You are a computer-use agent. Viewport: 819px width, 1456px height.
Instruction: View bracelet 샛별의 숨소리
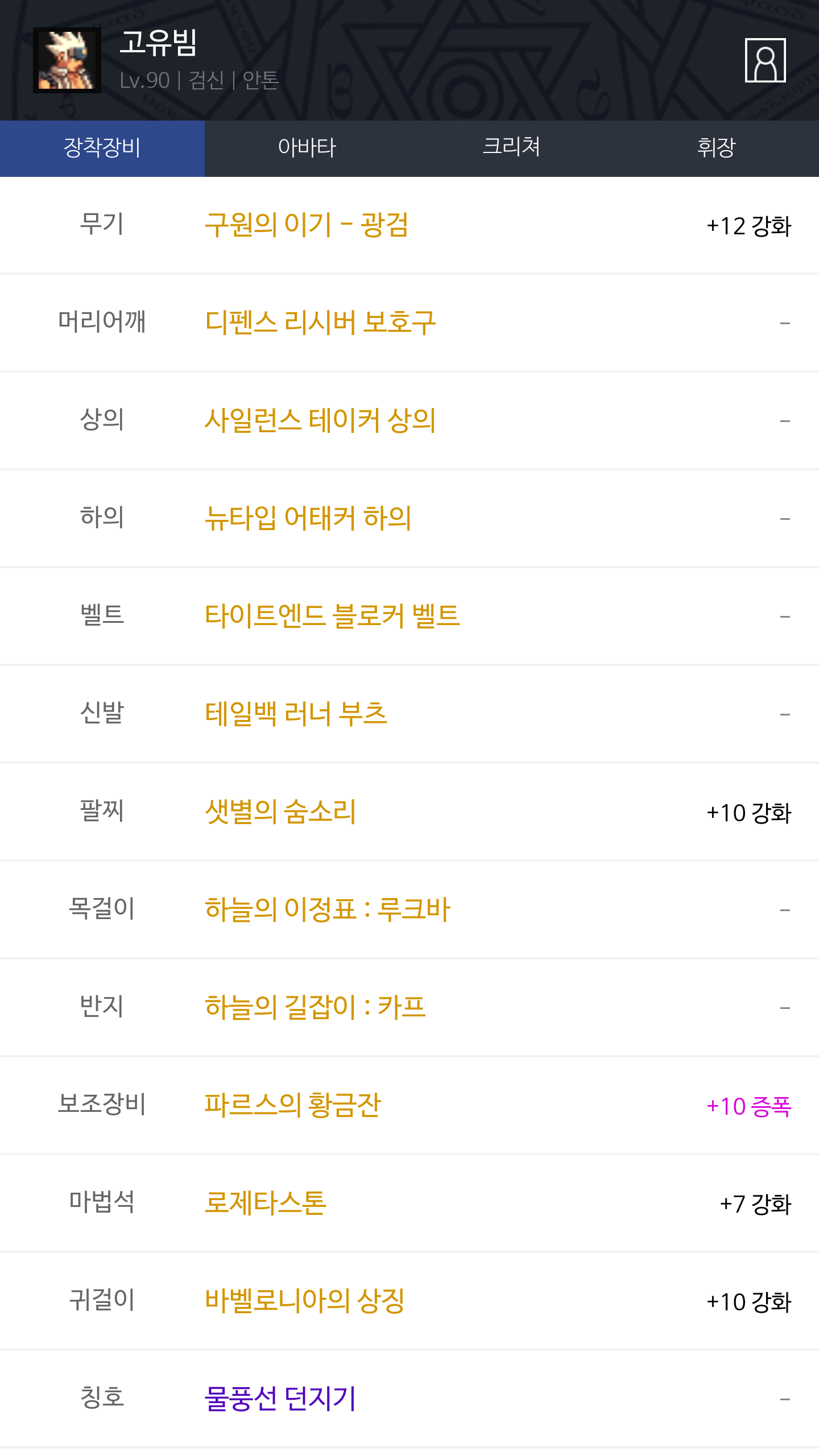(280, 812)
